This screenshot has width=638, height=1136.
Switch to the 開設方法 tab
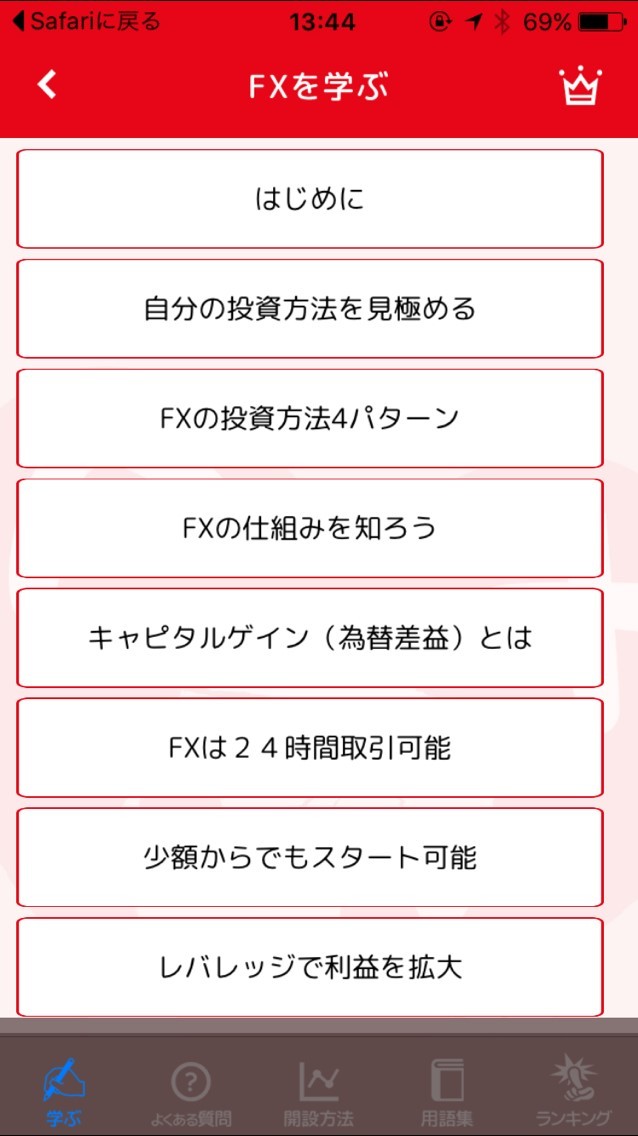click(x=318, y=1091)
